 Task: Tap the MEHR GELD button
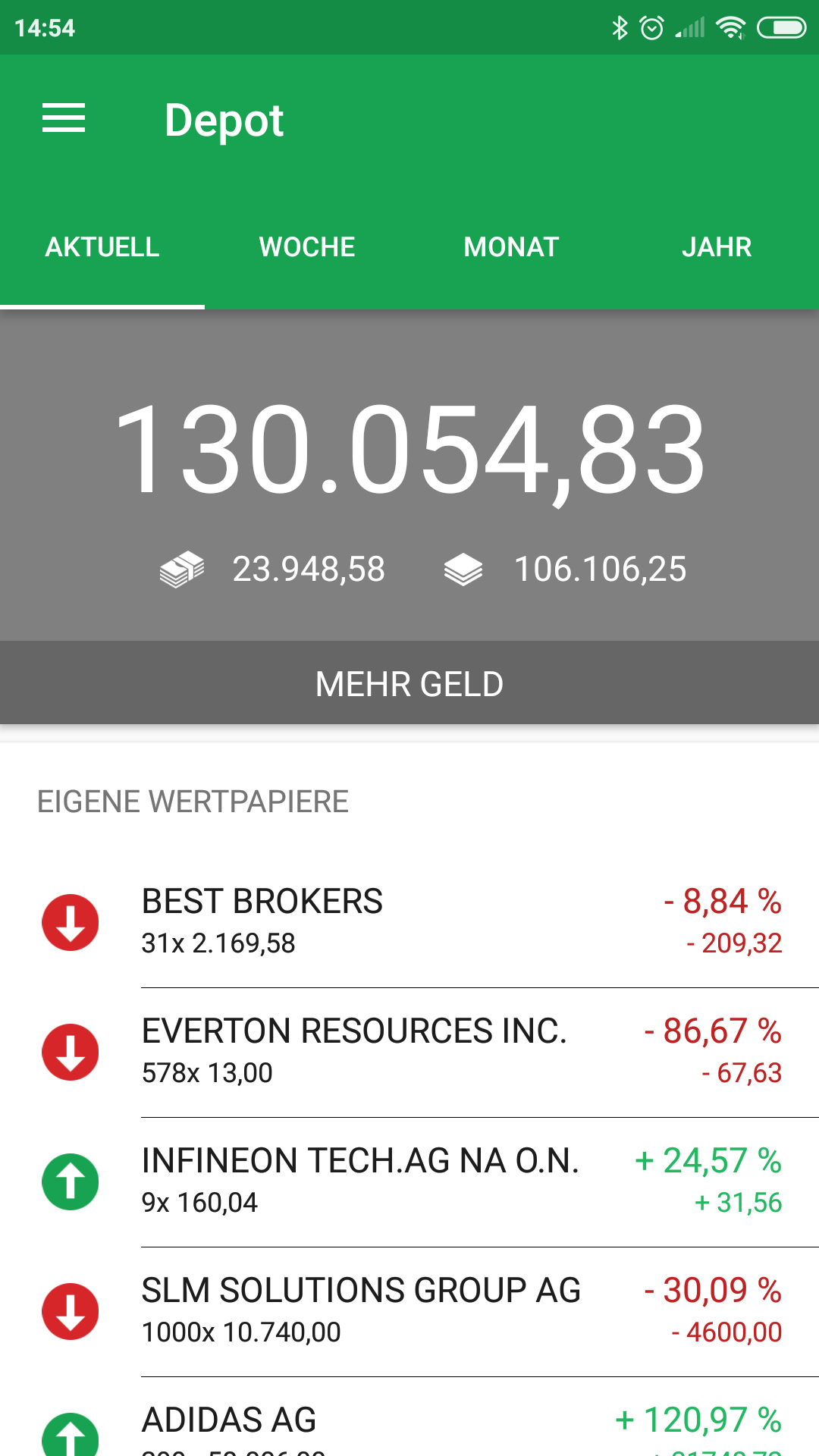[409, 683]
